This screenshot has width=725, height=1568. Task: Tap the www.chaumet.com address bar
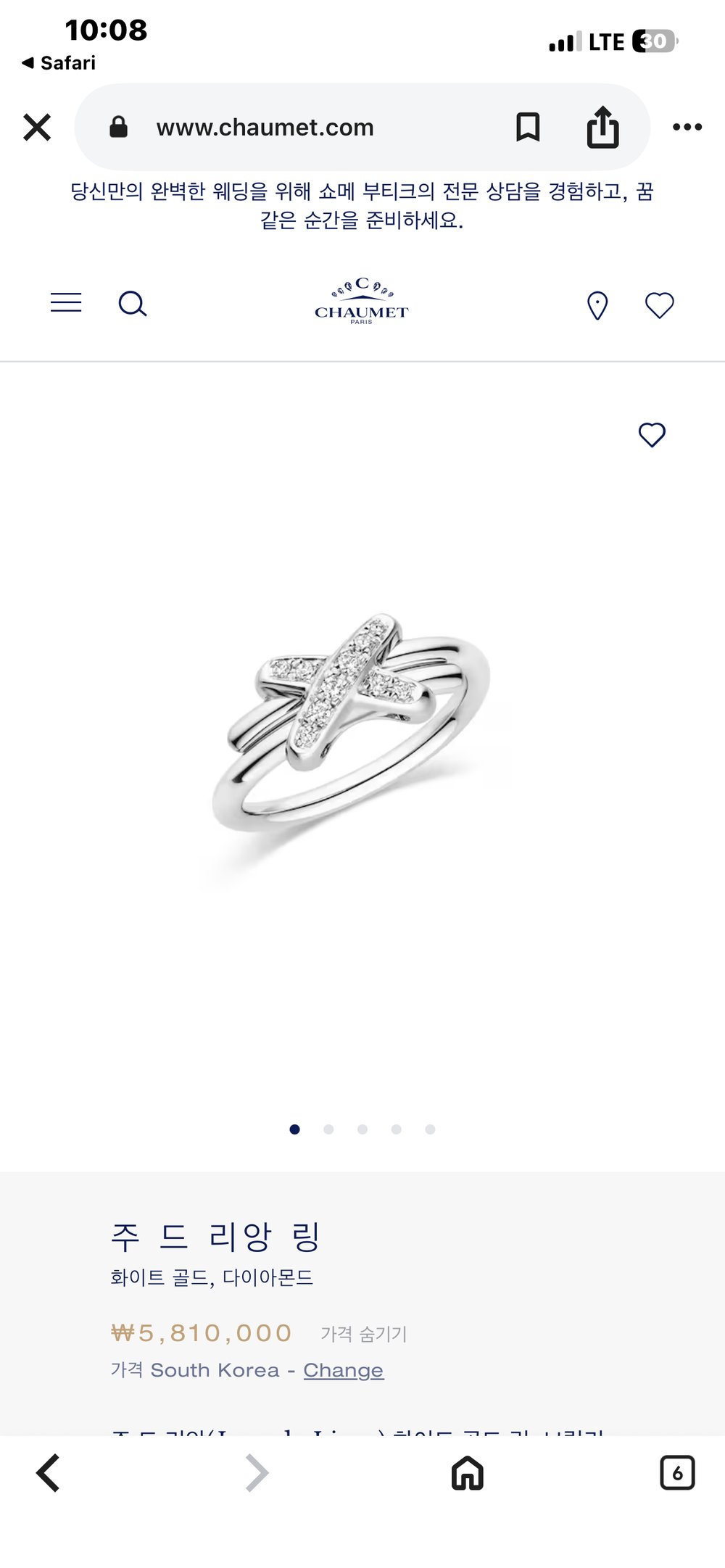click(x=265, y=128)
